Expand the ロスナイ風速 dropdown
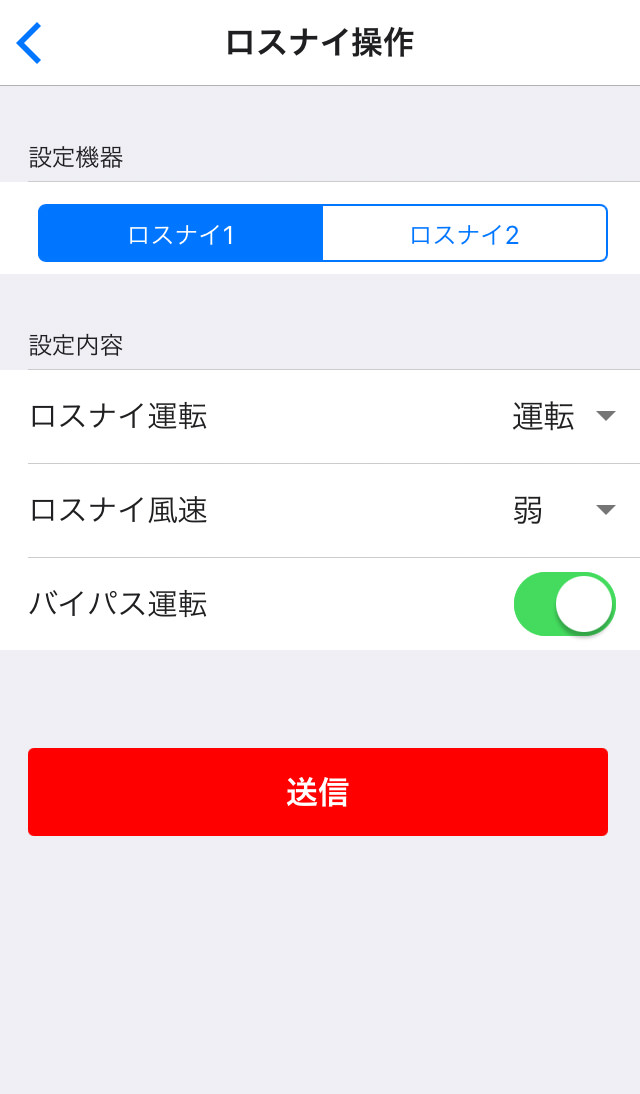 point(563,510)
